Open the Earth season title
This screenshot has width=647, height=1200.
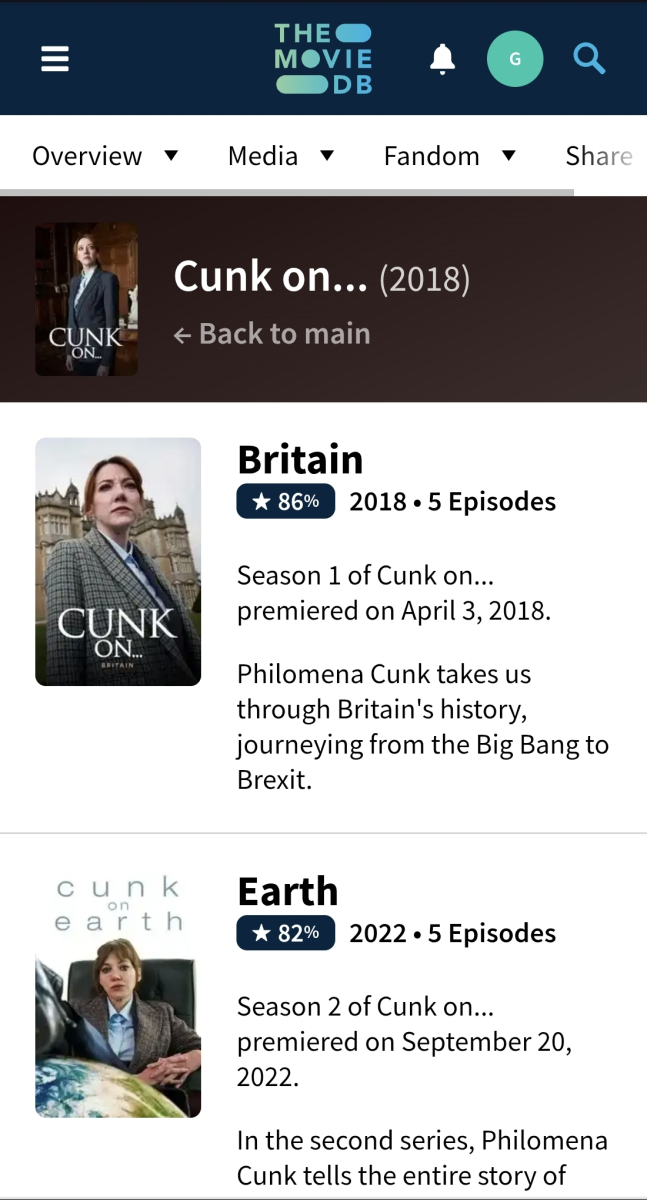click(x=287, y=891)
